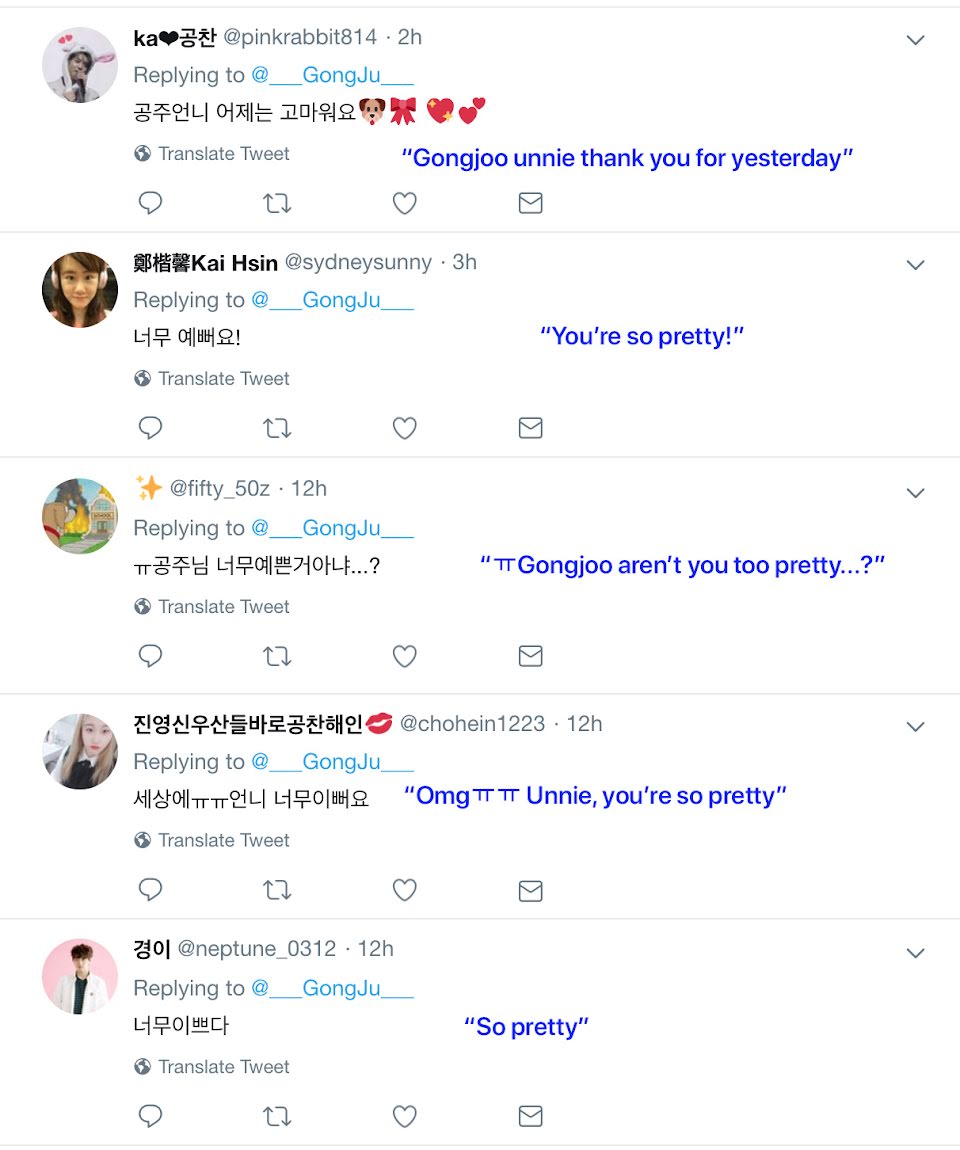Open the dropdown chevron on @pinkrabbit814's tweet
The width and height of the screenshot is (960, 1150).
pos(915,40)
